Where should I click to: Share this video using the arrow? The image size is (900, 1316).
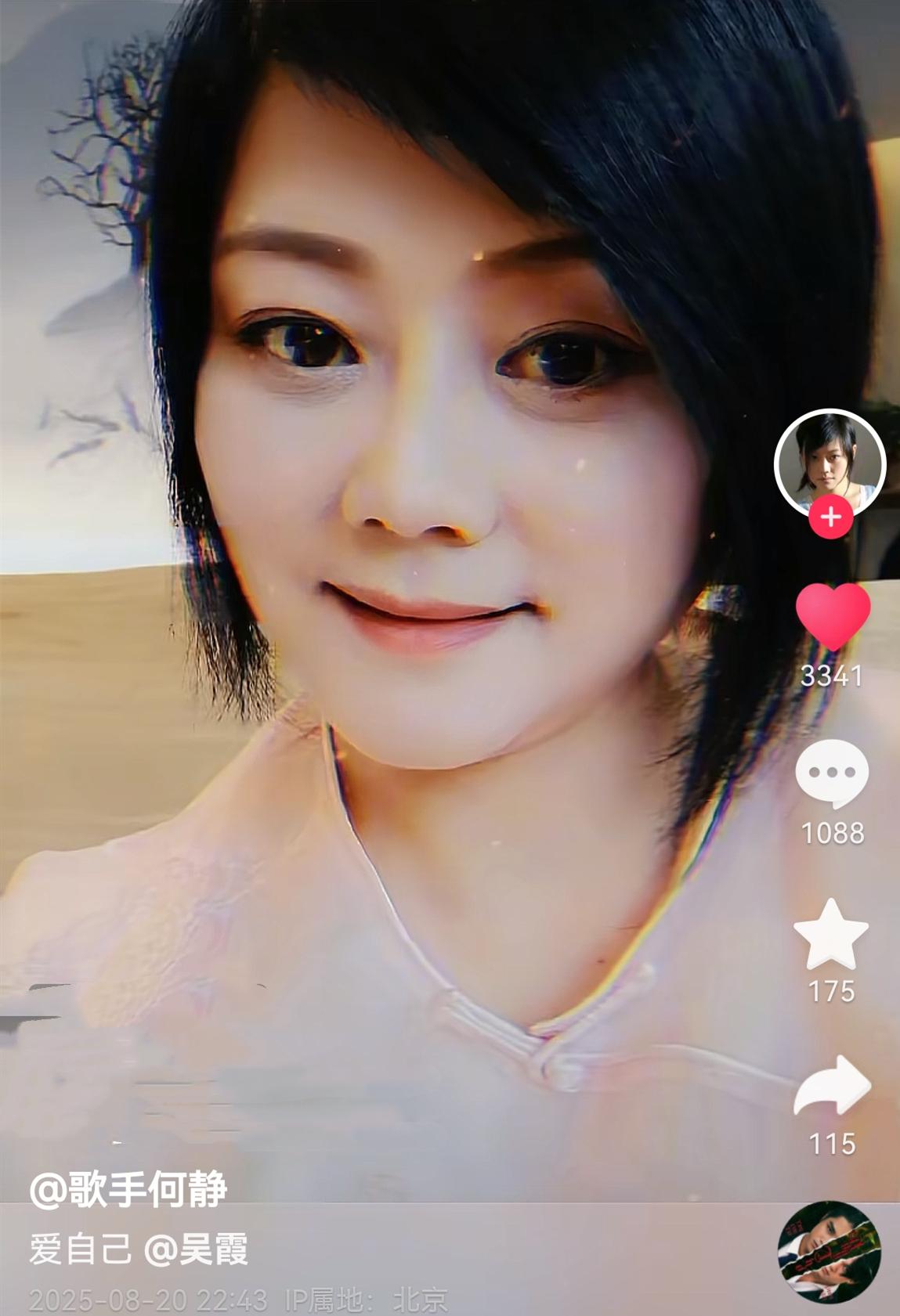pos(831,1086)
